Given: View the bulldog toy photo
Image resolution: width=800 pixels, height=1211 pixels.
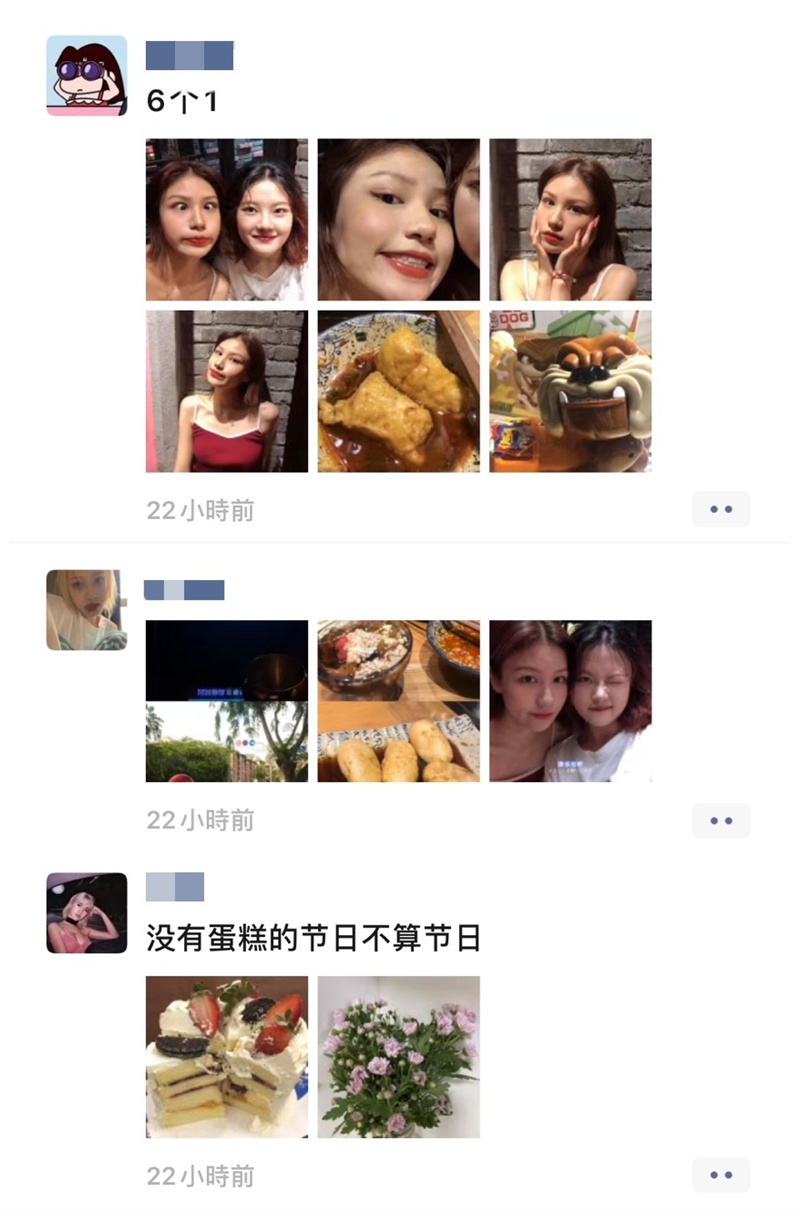Looking at the screenshot, I should pos(570,391).
